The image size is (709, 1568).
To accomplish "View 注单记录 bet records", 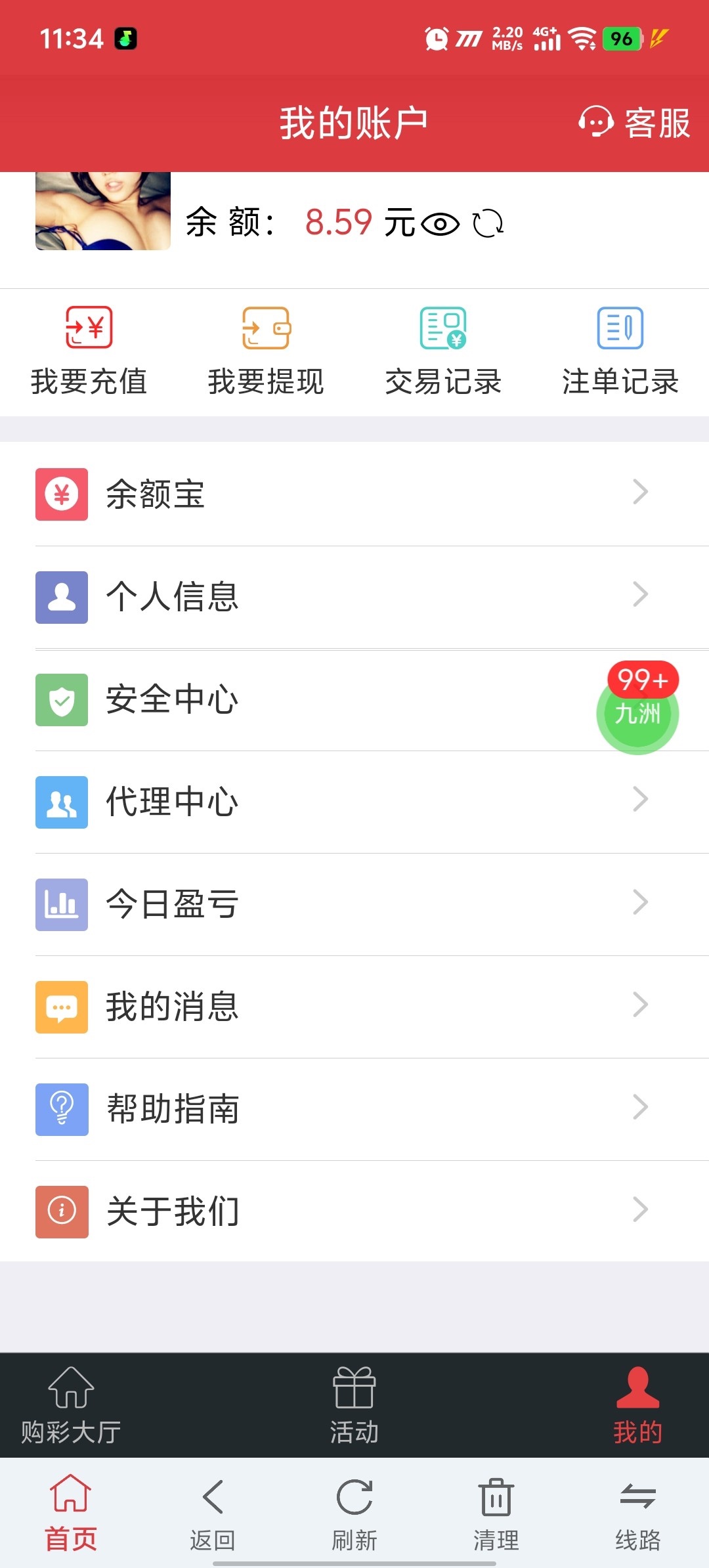I will 620,353.
